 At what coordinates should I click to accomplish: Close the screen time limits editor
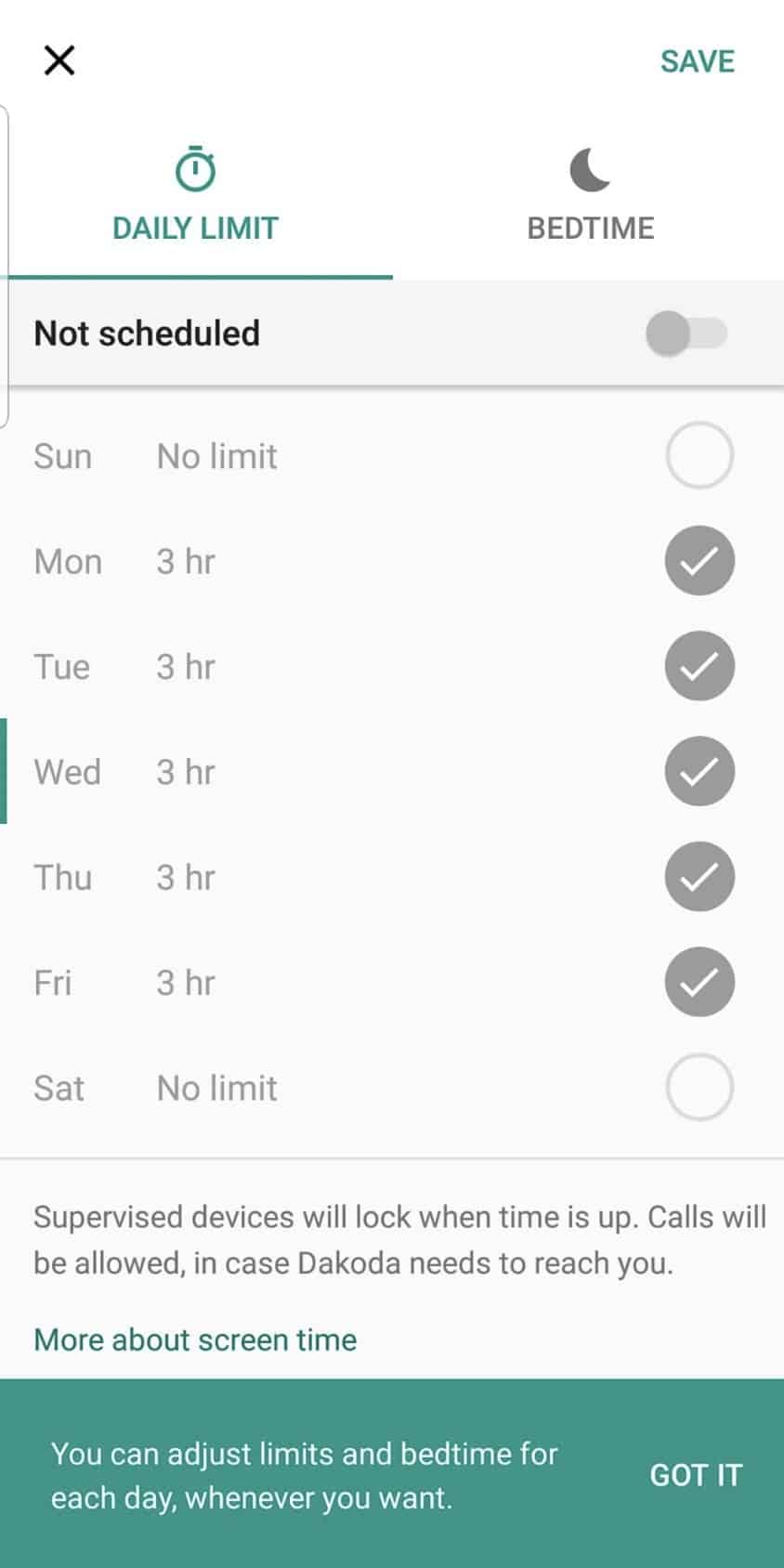(59, 61)
